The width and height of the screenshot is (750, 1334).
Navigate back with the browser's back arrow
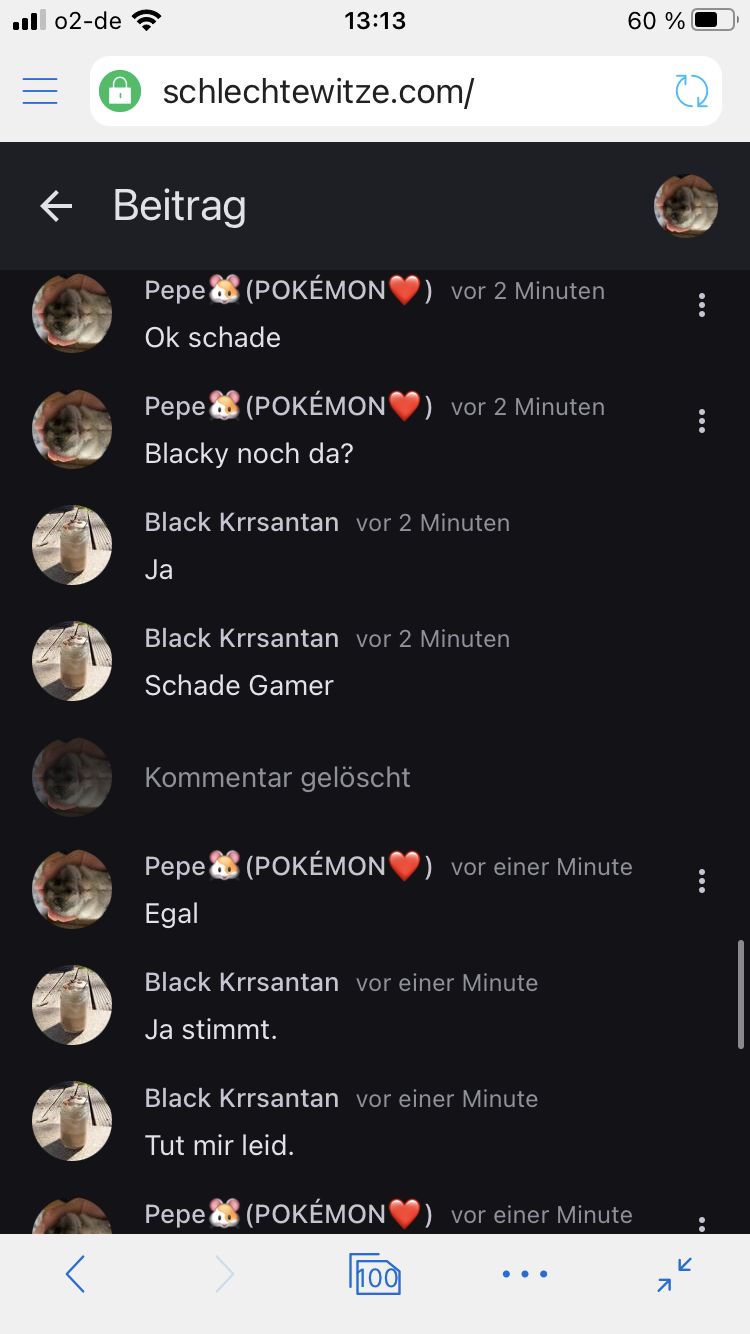[76, 1274]
